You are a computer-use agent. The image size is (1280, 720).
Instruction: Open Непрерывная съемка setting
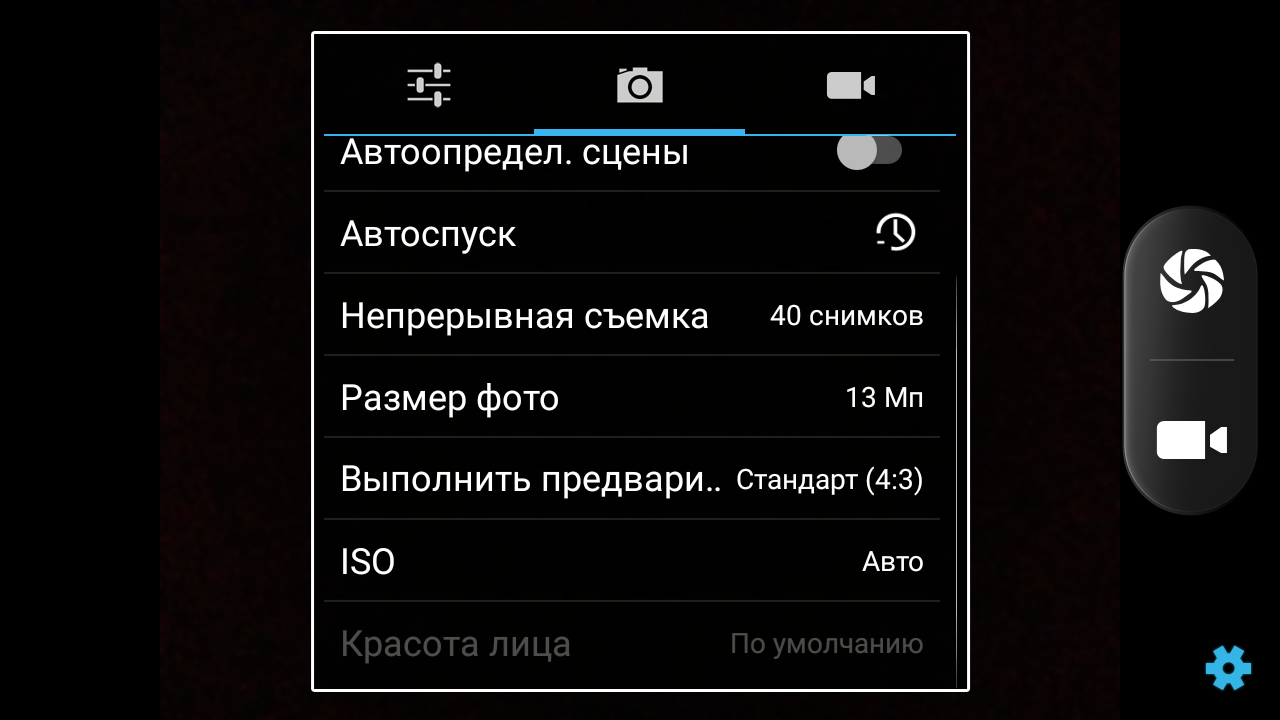(631, 316)
